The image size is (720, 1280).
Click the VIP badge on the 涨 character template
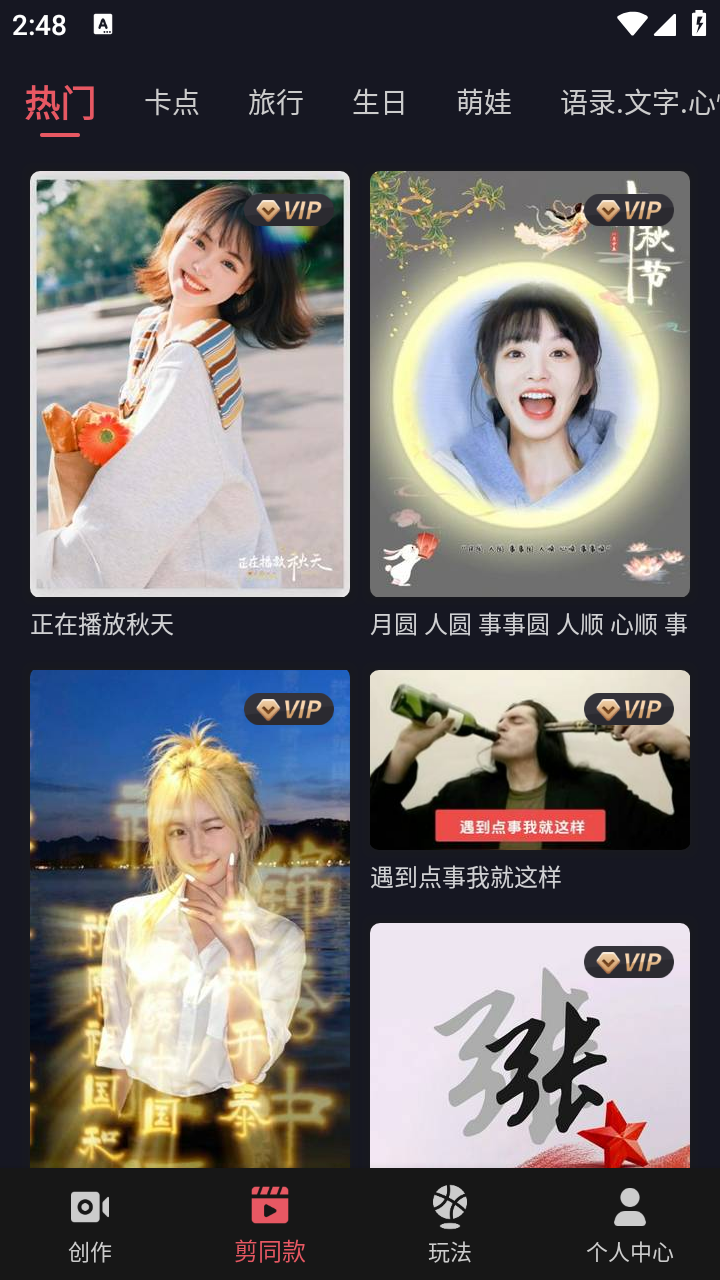pyautogui.click(x=629, y=962)
